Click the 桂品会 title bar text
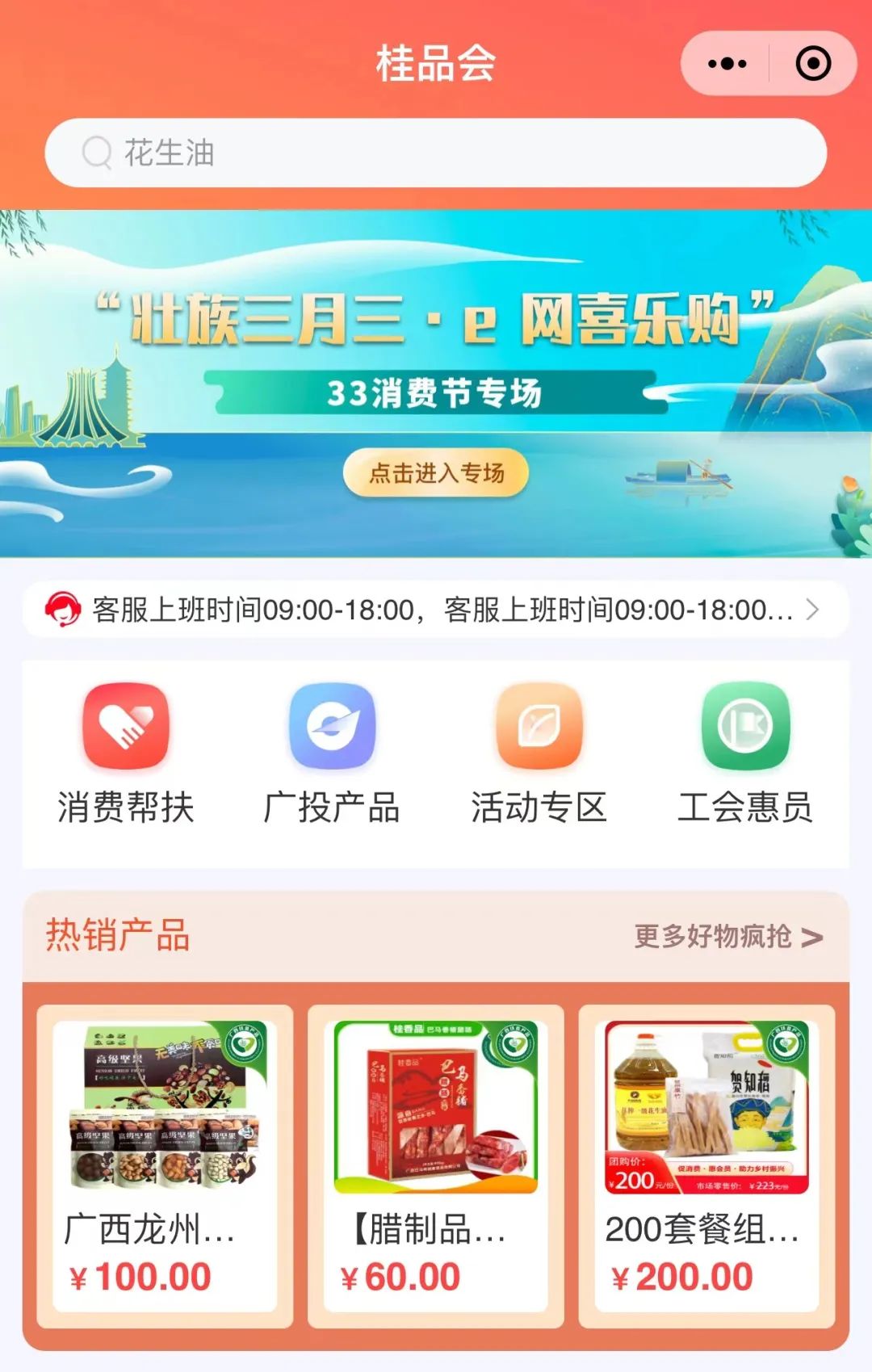 [436, 61]
